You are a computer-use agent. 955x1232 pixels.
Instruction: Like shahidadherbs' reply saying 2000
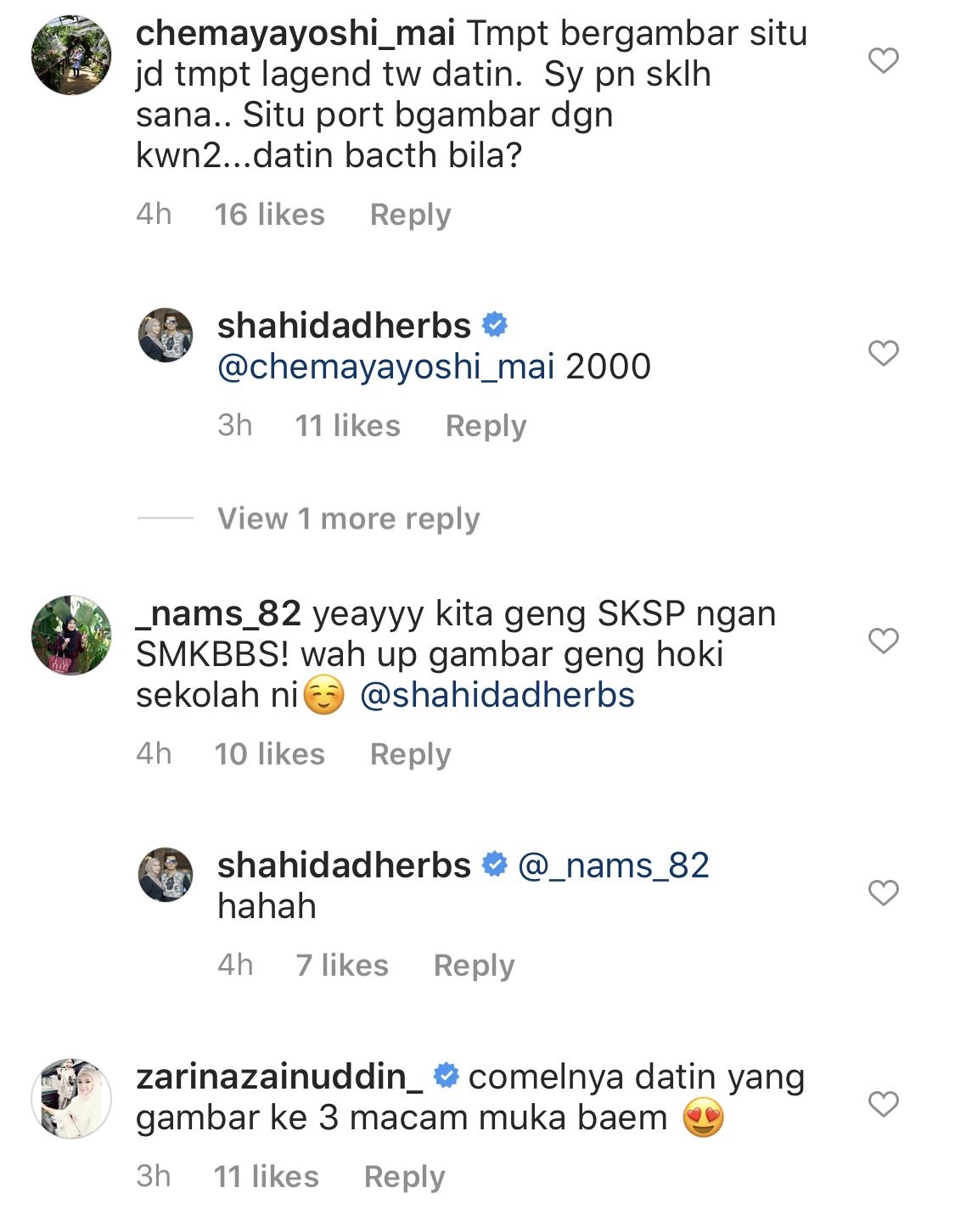(884, 353)
